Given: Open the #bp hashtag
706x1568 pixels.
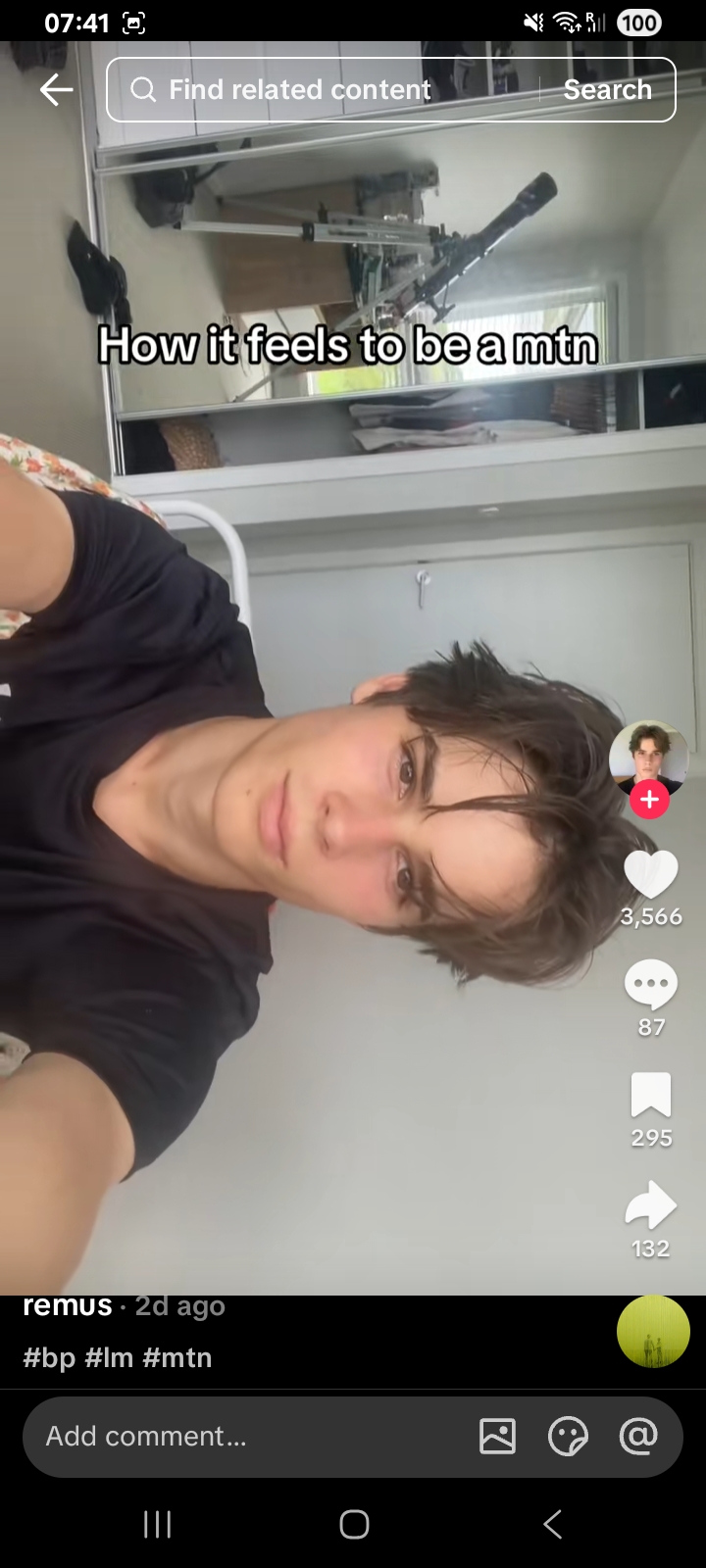Looking at the screenshot, I should tap(49, 1357).
